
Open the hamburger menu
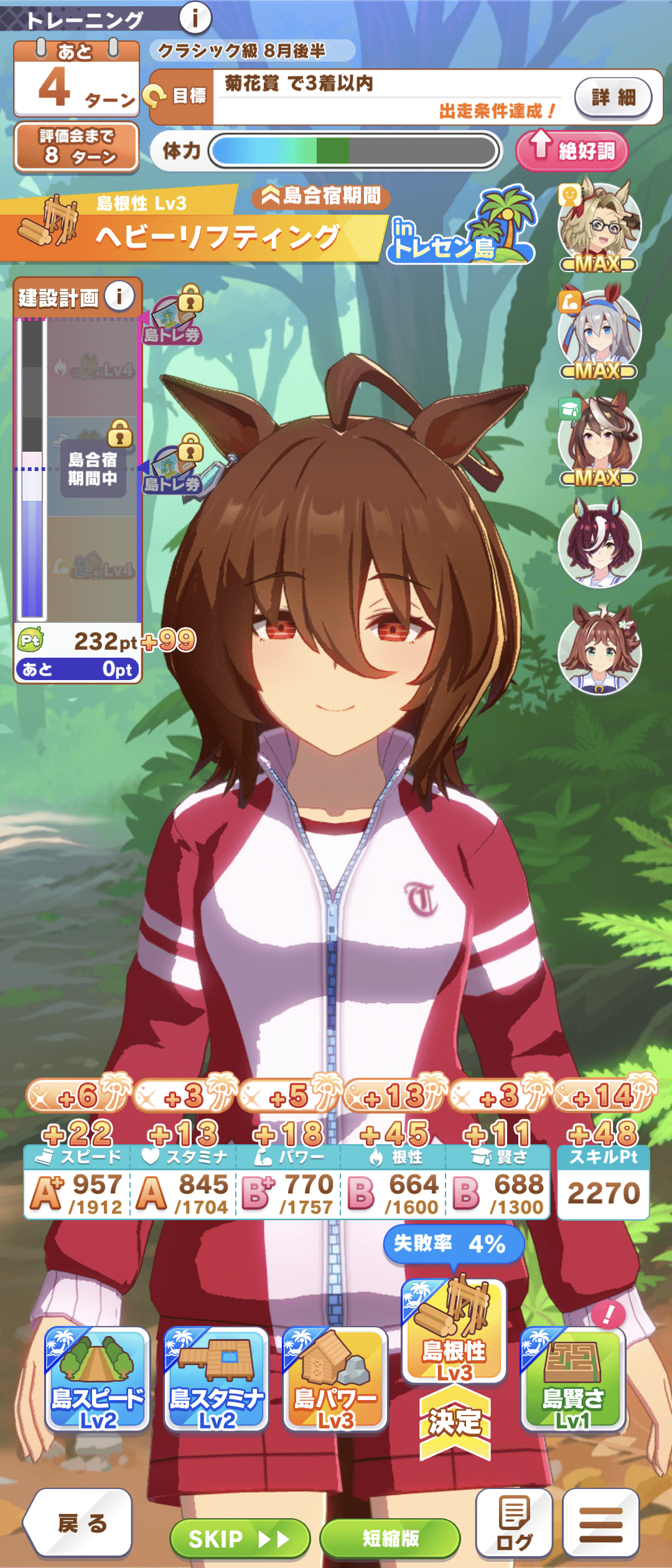(600, 1523)
